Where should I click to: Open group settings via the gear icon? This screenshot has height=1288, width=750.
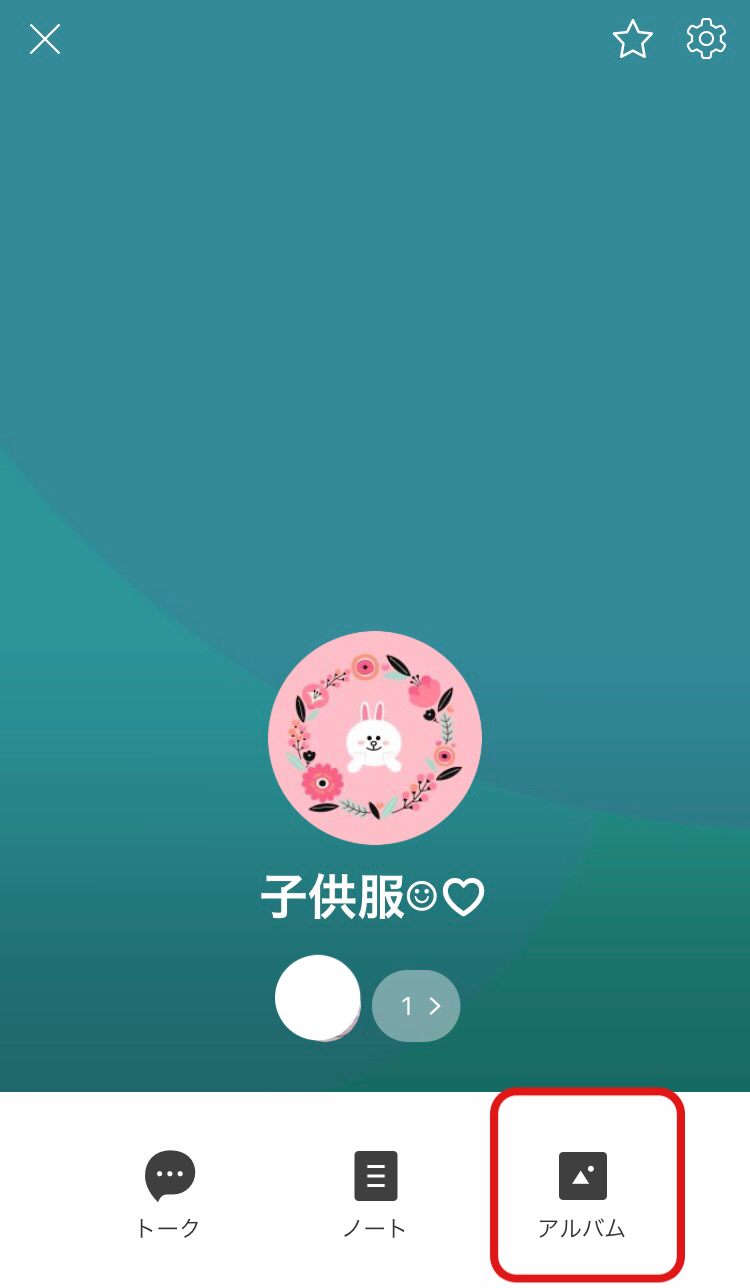point(706,39)
